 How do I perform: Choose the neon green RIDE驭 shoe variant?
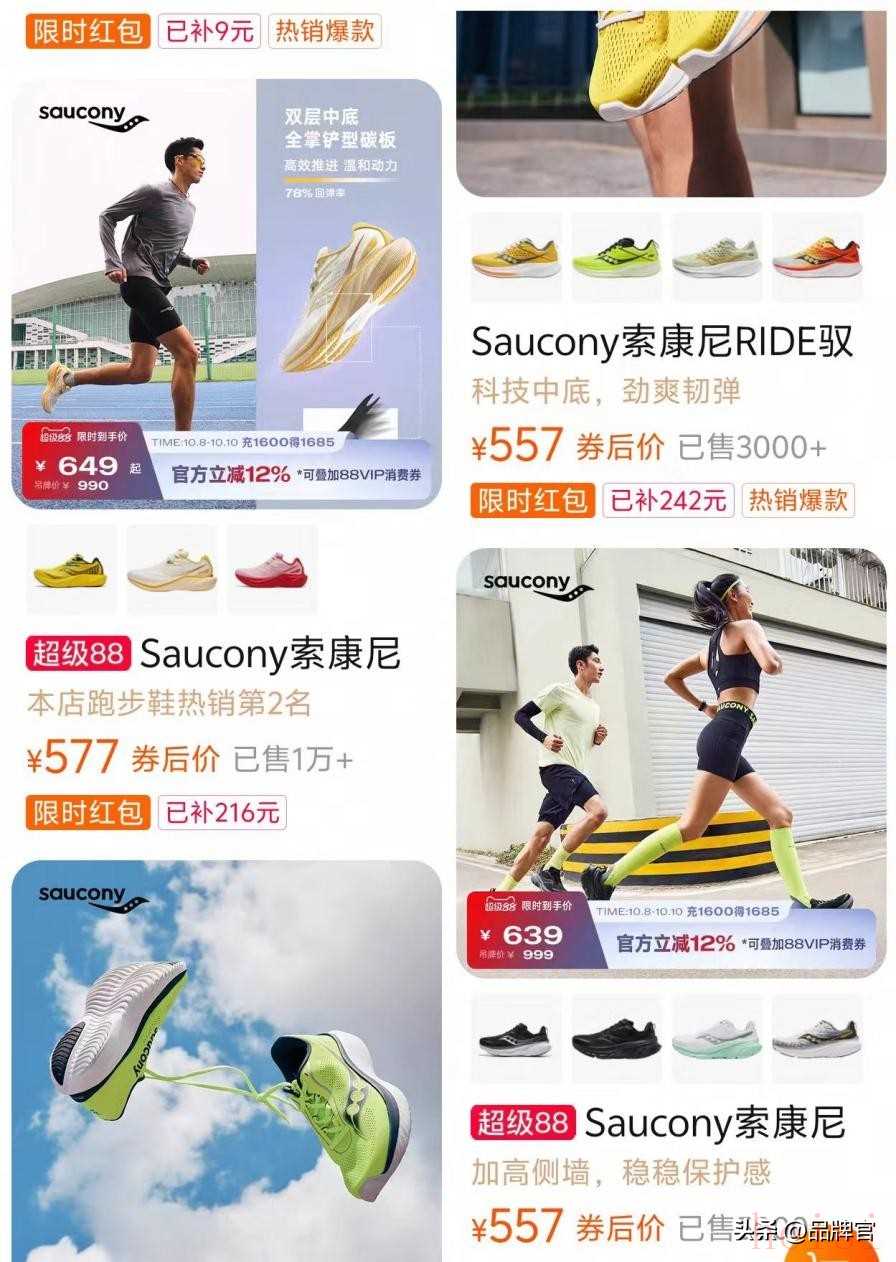pyautogui.click(x=616, y=257)
